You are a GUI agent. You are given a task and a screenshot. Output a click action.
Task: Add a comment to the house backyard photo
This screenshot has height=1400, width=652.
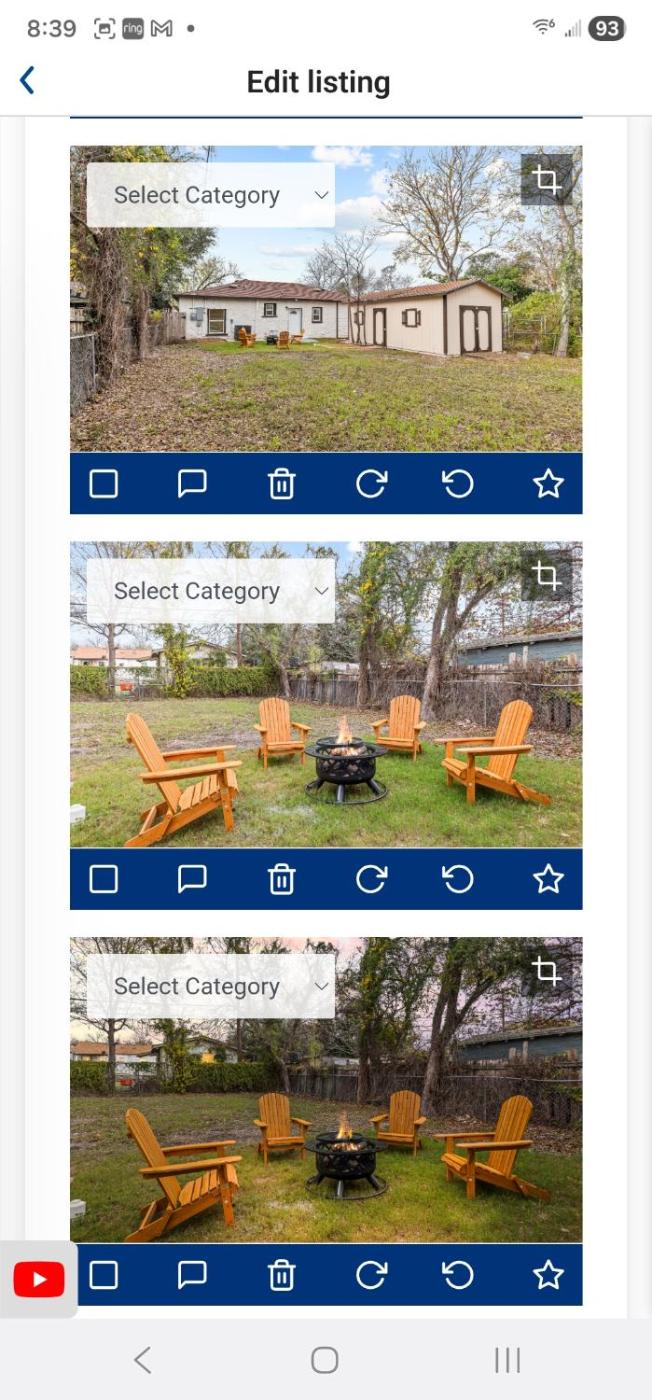pos(192,484)
